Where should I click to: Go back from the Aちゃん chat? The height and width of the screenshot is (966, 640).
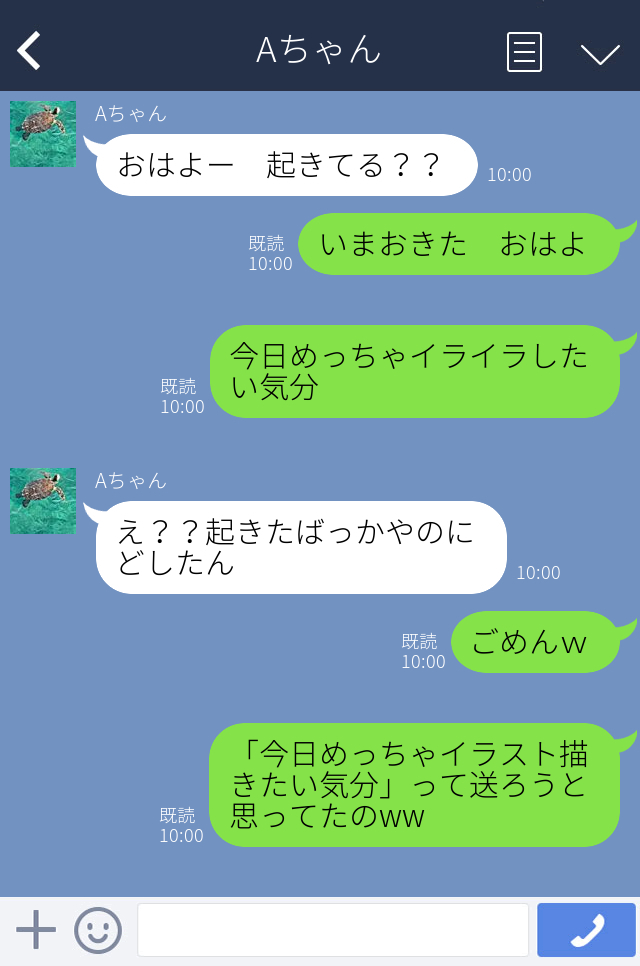click(29, 51)
